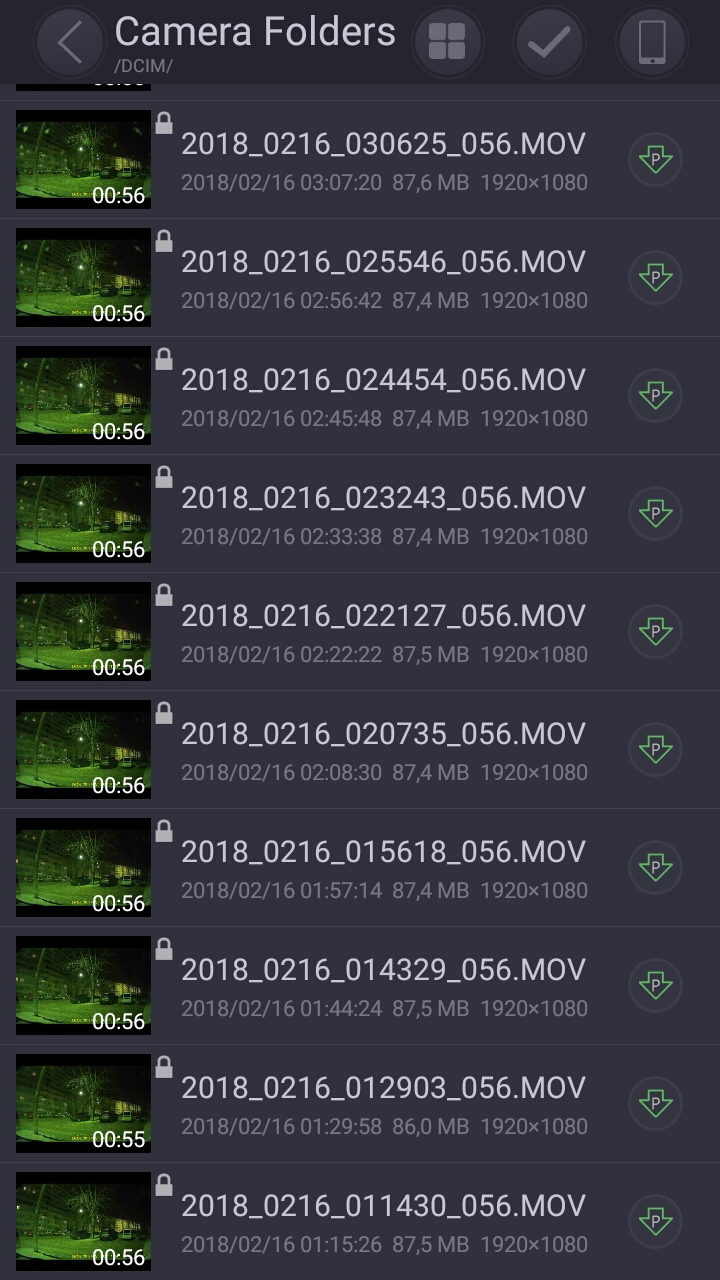Download 2018_0216_020735_056.MOV to phone
Screen dimensions: 720x1280
click(x=655, y=749)
